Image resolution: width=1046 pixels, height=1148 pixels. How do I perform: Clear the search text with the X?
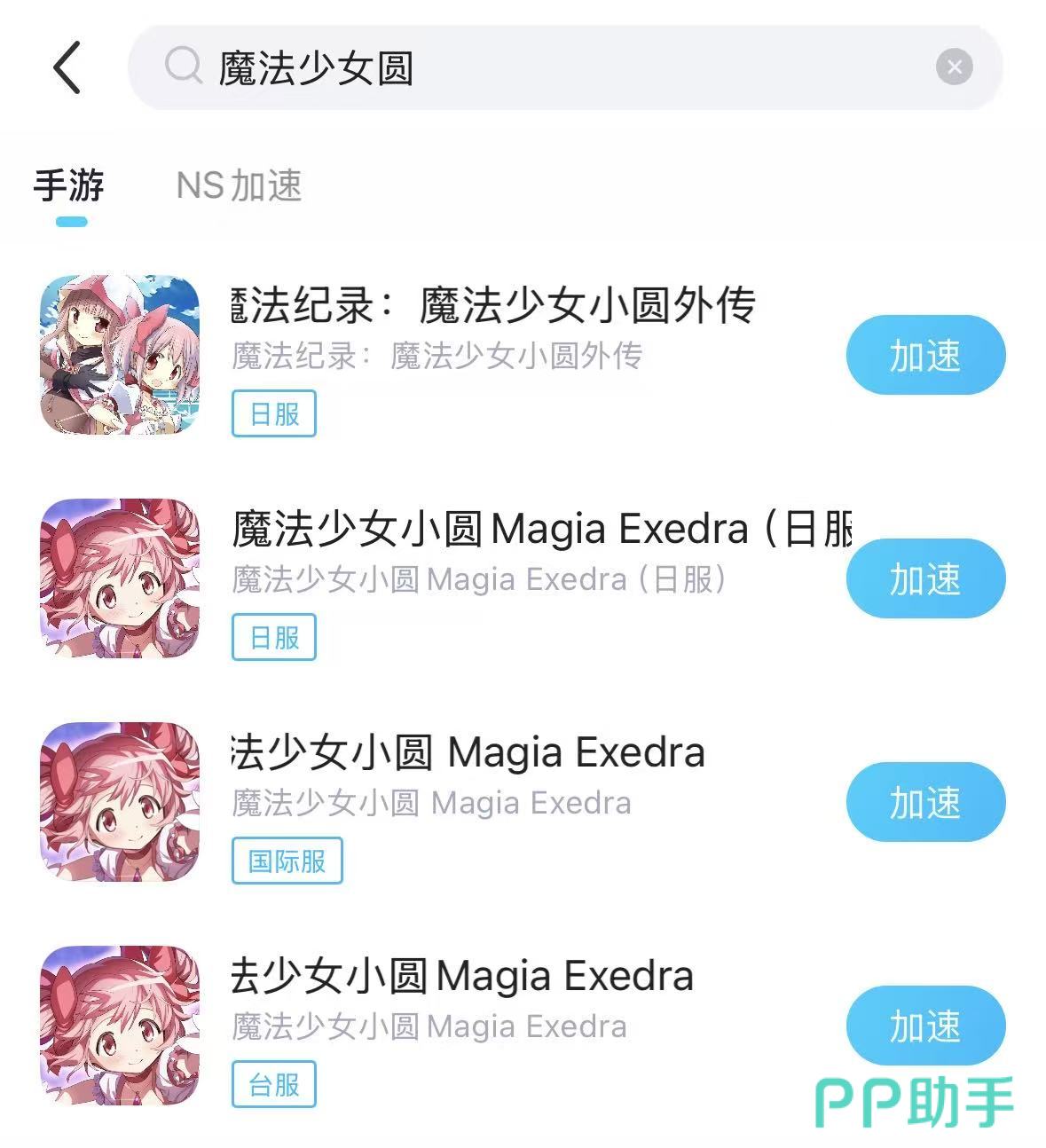pyautogui.click(x=954, y=67)
